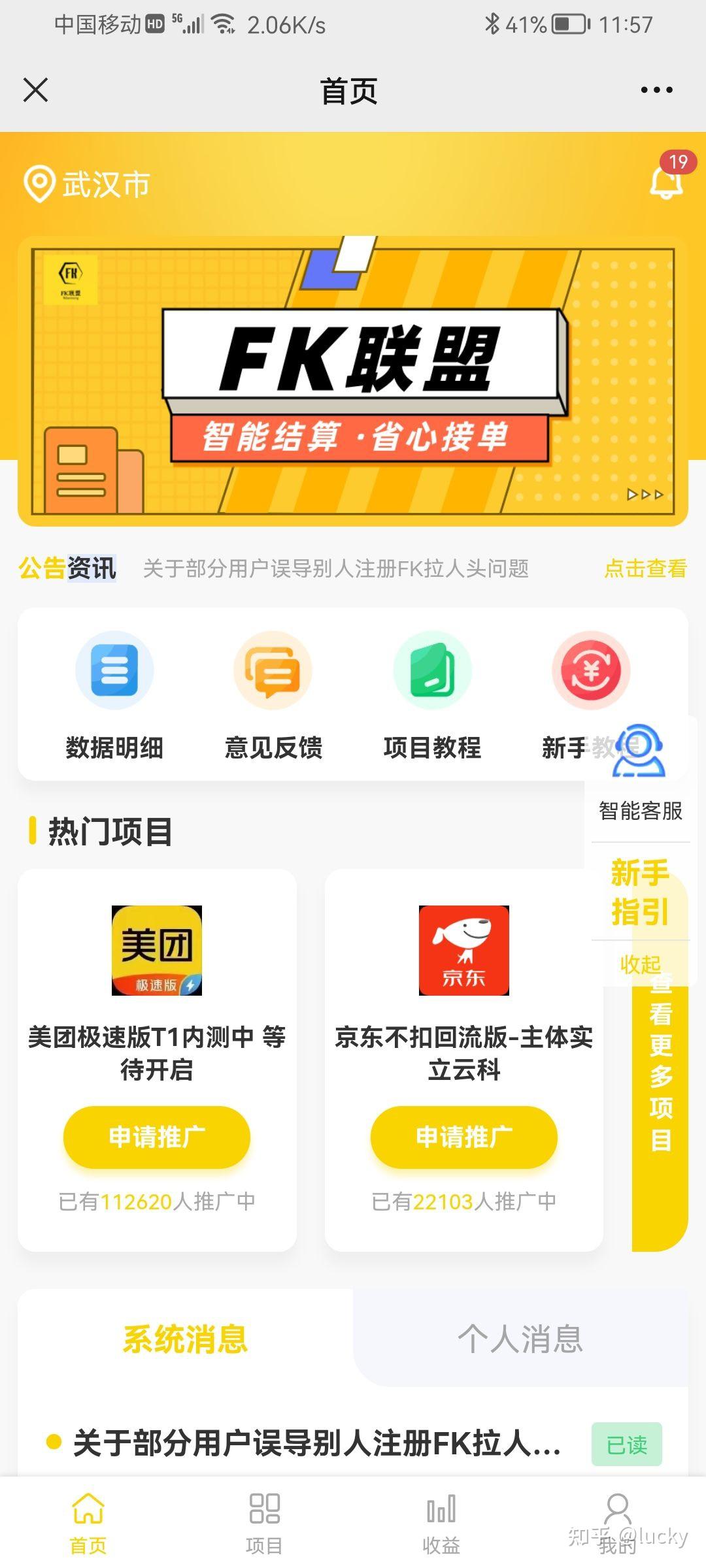Screen dimensions: 706x1568
Task: Click the location pin beside 武汉市
Action: coord(39,184)
